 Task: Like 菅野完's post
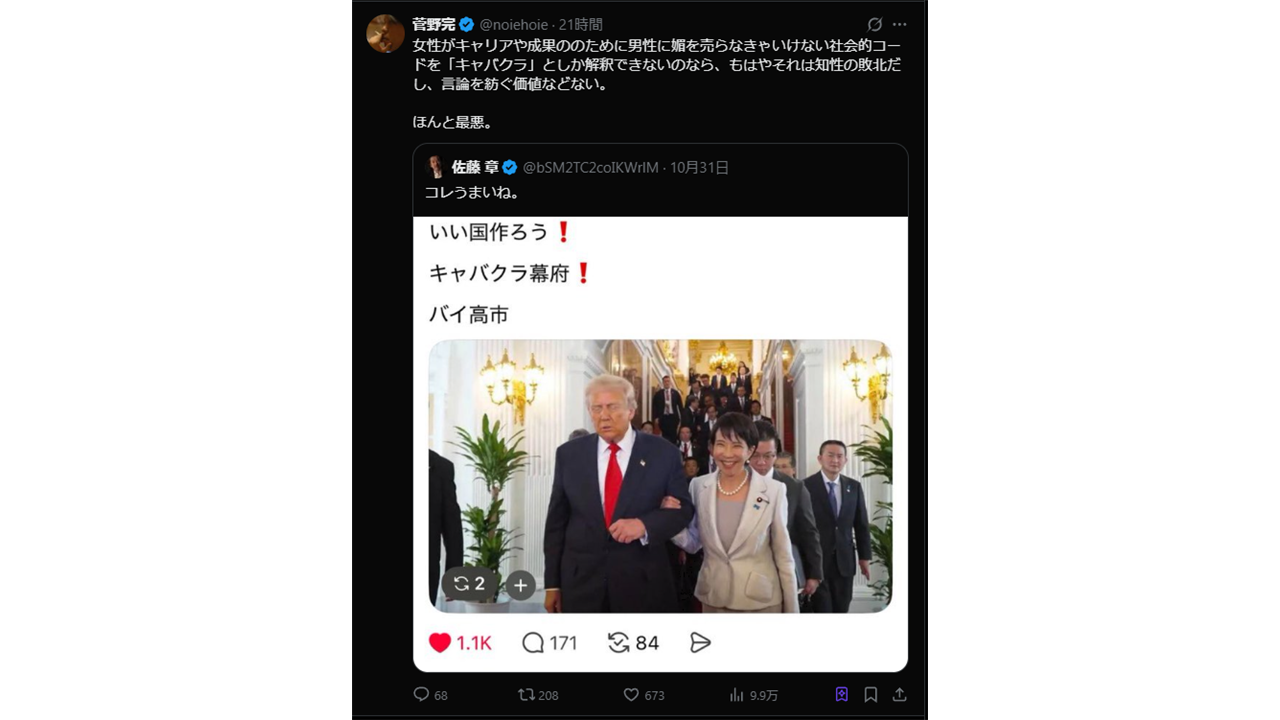tap(631, 694)
